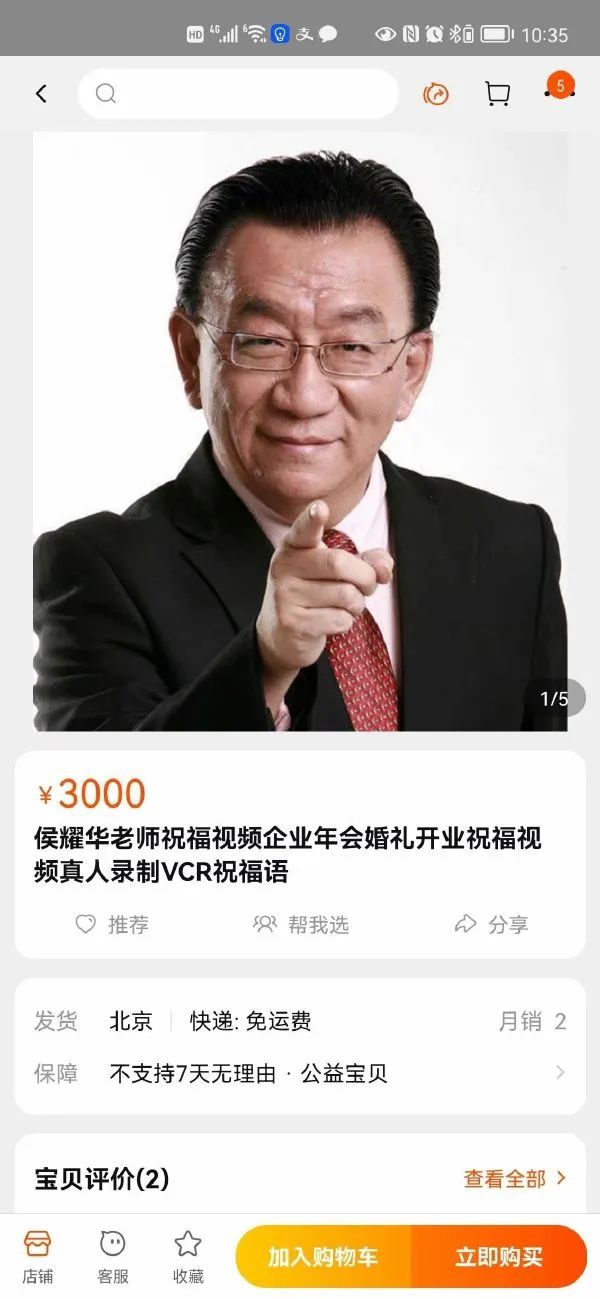Open the shopping cart icon
600x1299 pixels.
coord(497,94)
